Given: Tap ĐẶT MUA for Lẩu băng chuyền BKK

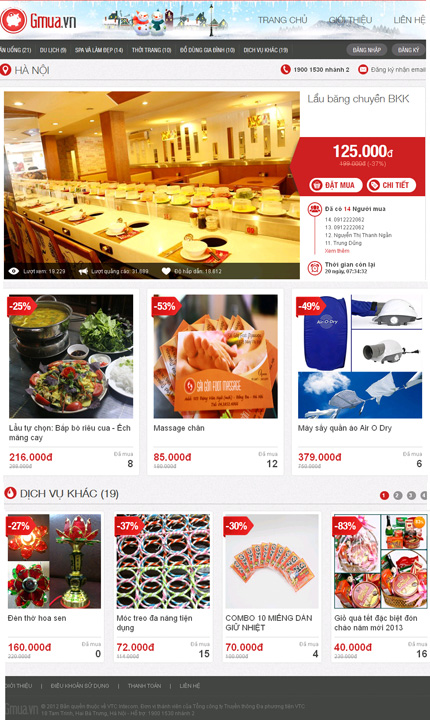Looking at the screenshot, I should click(336, 185).
